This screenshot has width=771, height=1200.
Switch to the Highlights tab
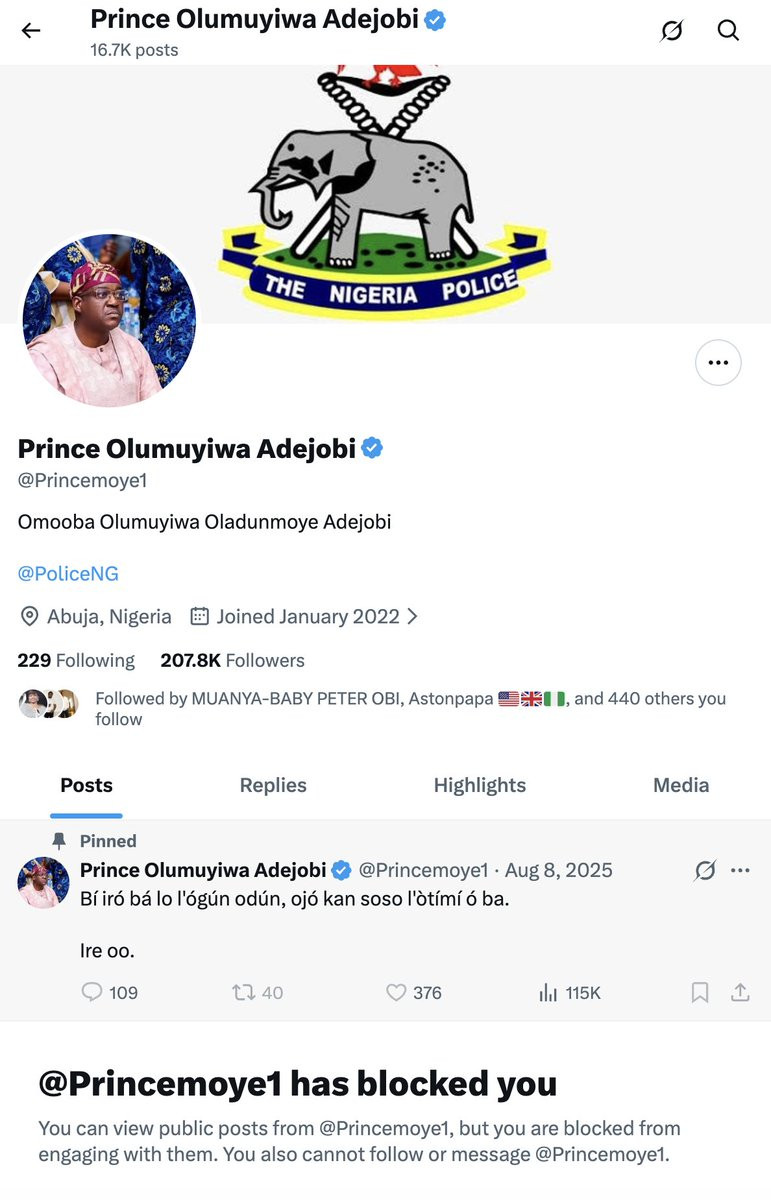[479, 785]
